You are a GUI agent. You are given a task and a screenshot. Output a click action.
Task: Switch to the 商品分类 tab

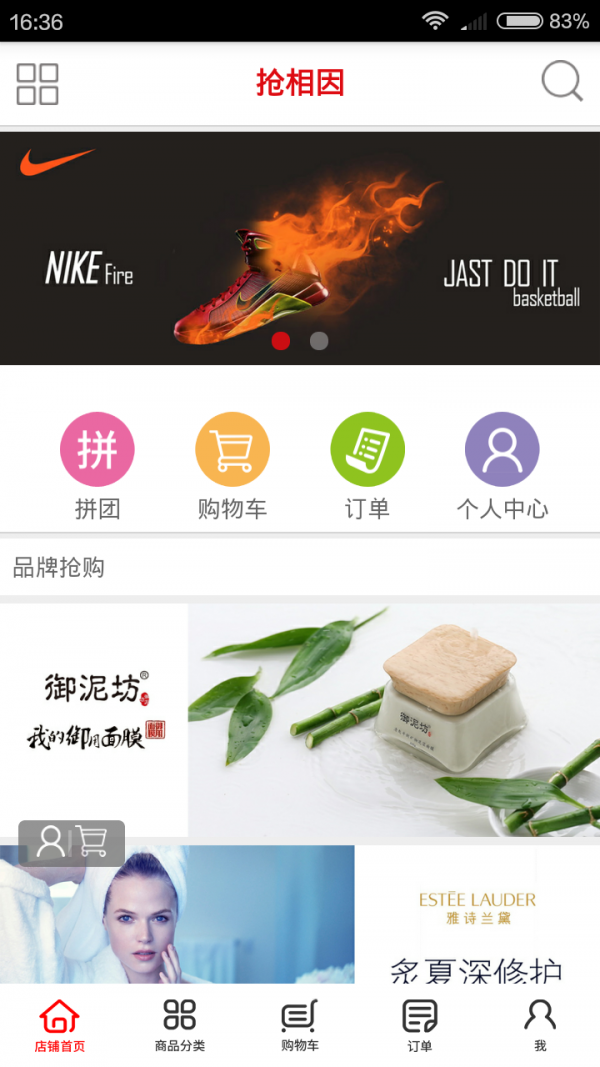(180, 1026)
